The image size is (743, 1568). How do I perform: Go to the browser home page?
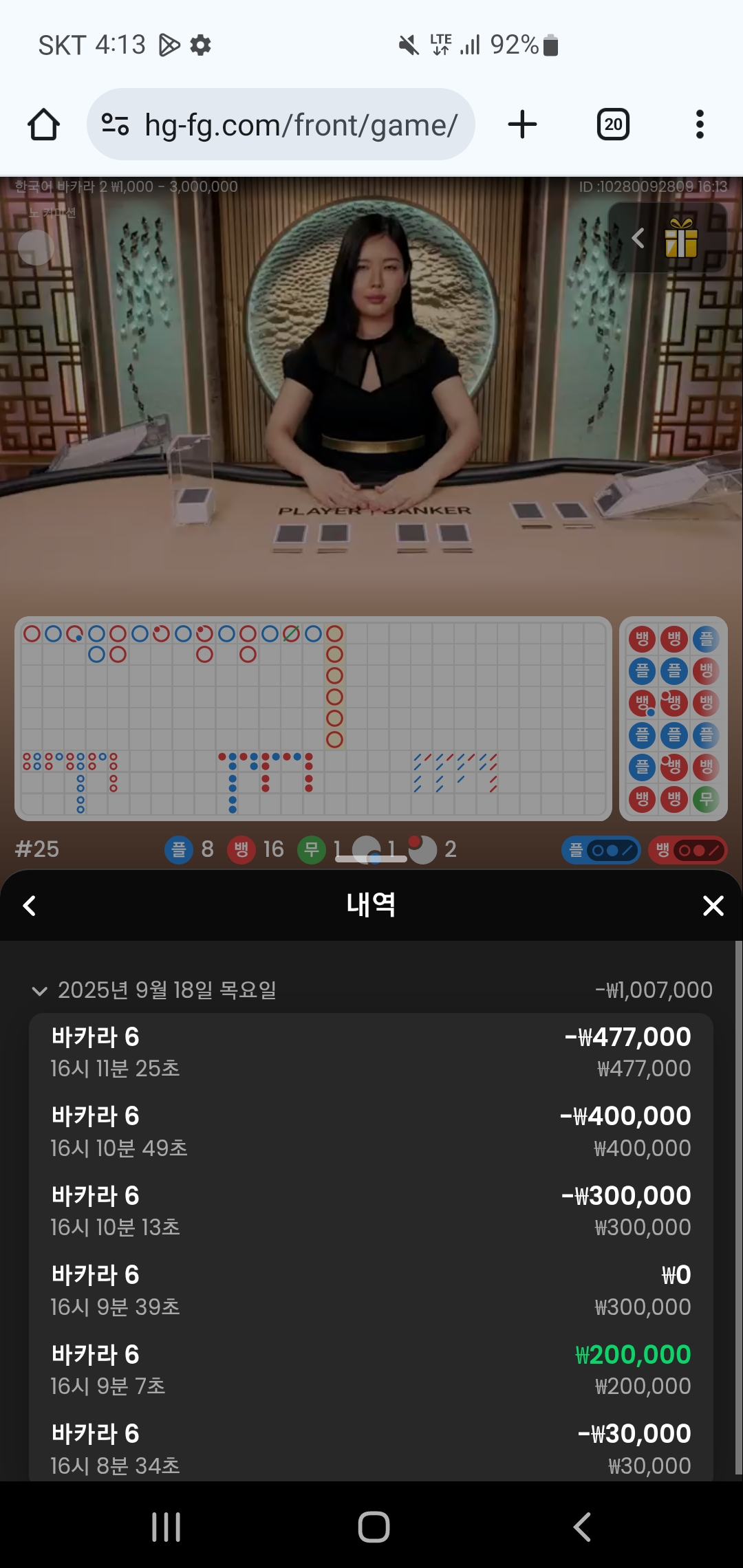tap(43, 124)
